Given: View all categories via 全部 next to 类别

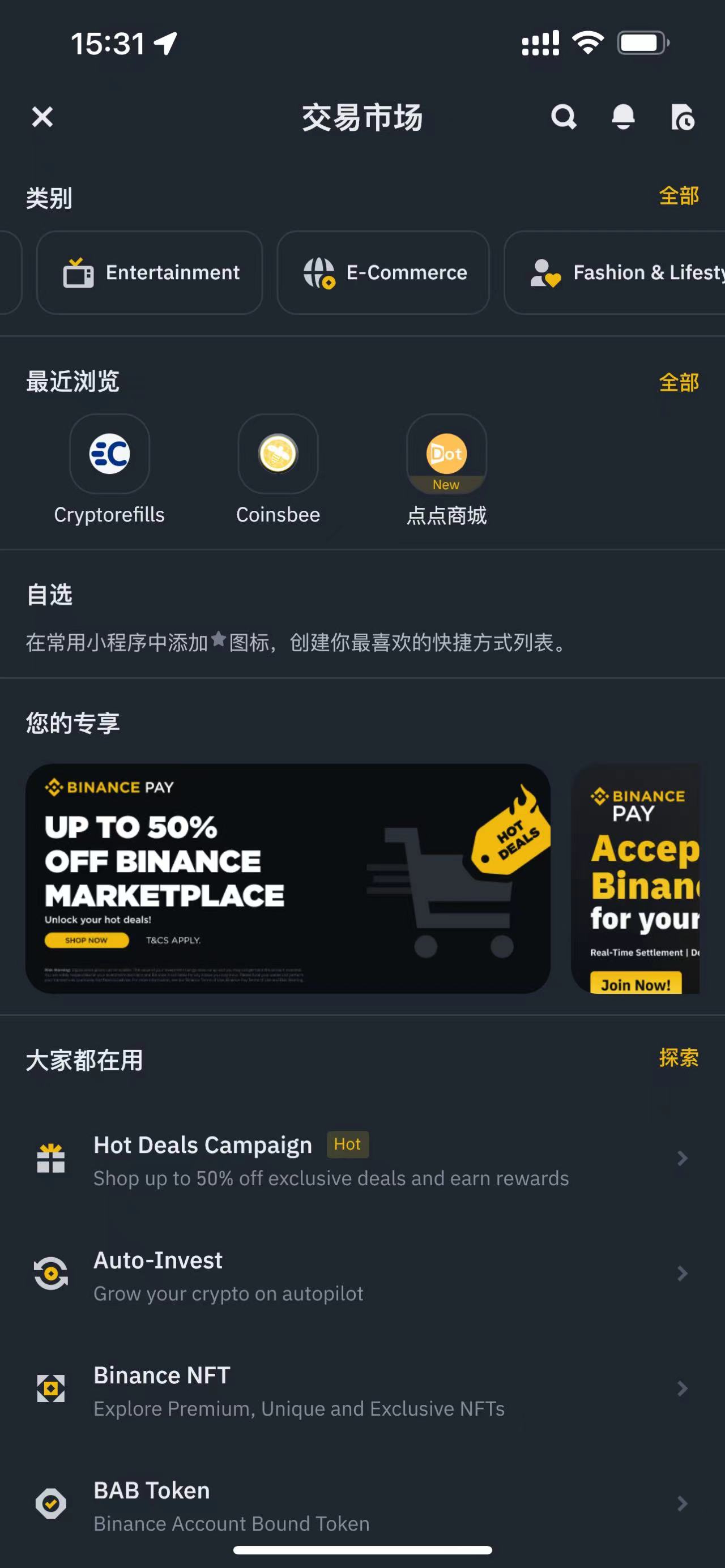Looking at the screenshot, I should pos(678,196).
